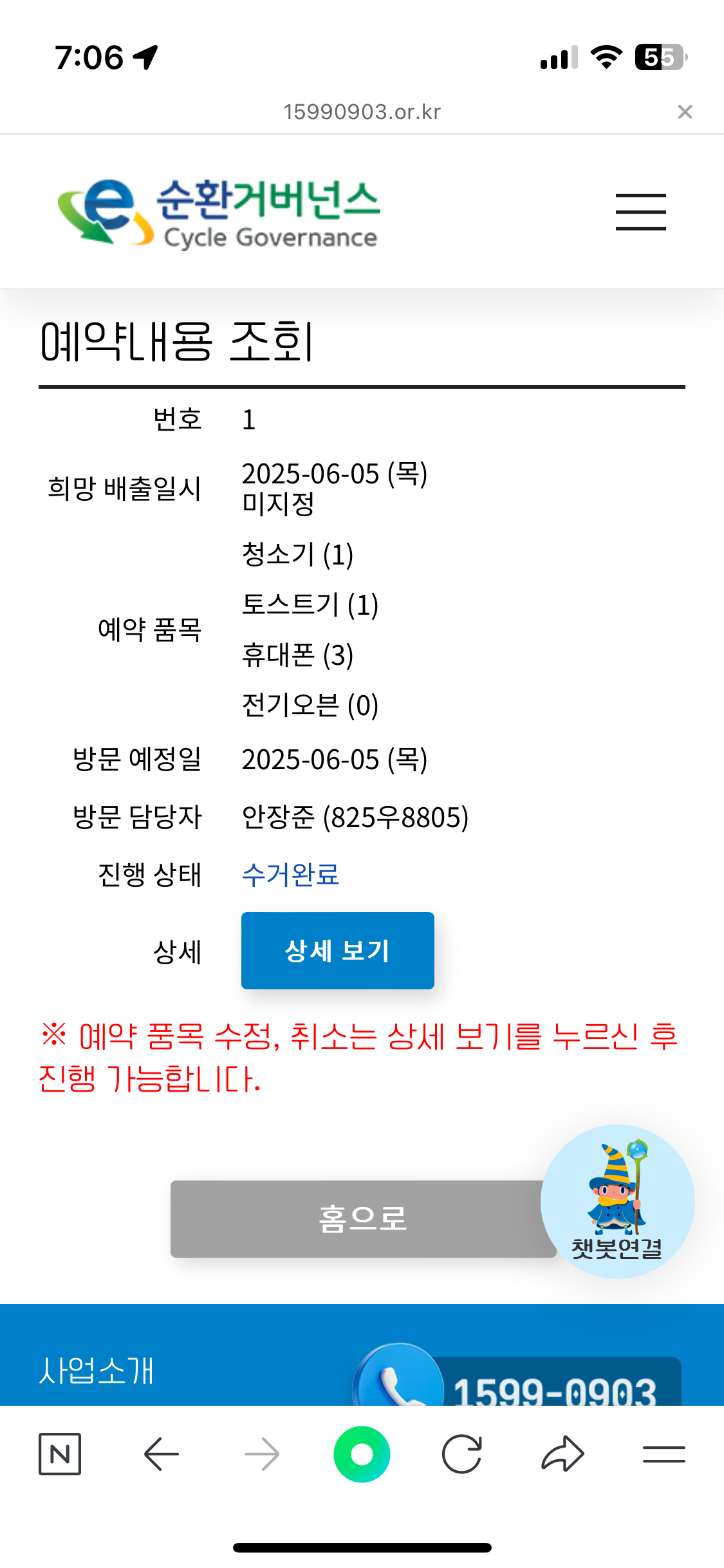Open the Naver N home icon
The image size is (724, 1568).
click(x=60, y=1453)
